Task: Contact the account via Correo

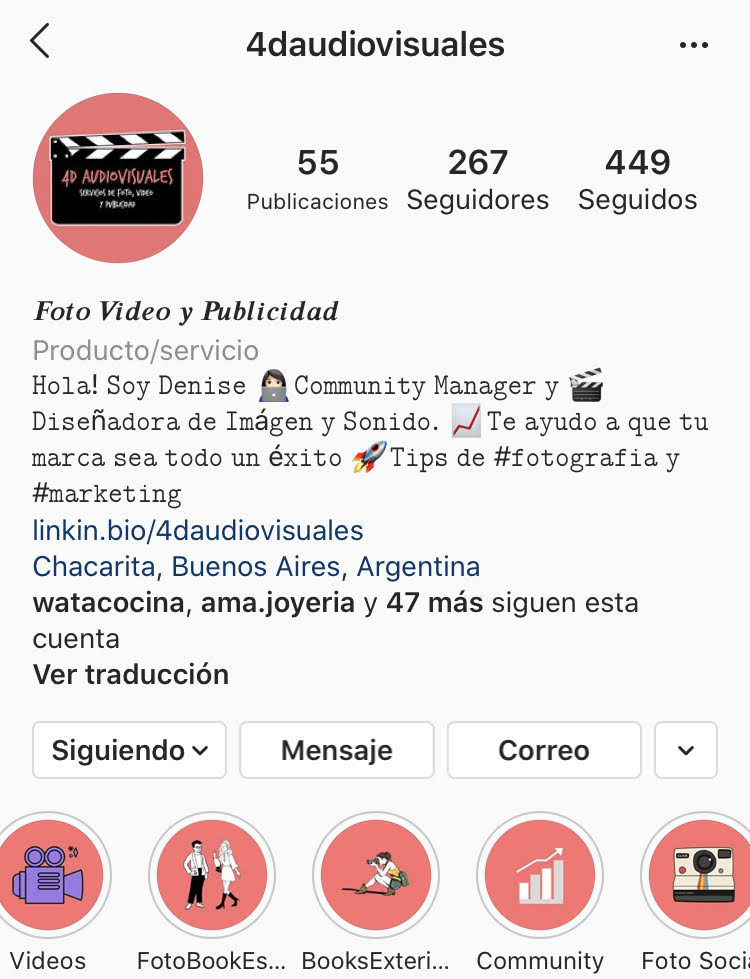Action: 544,750
